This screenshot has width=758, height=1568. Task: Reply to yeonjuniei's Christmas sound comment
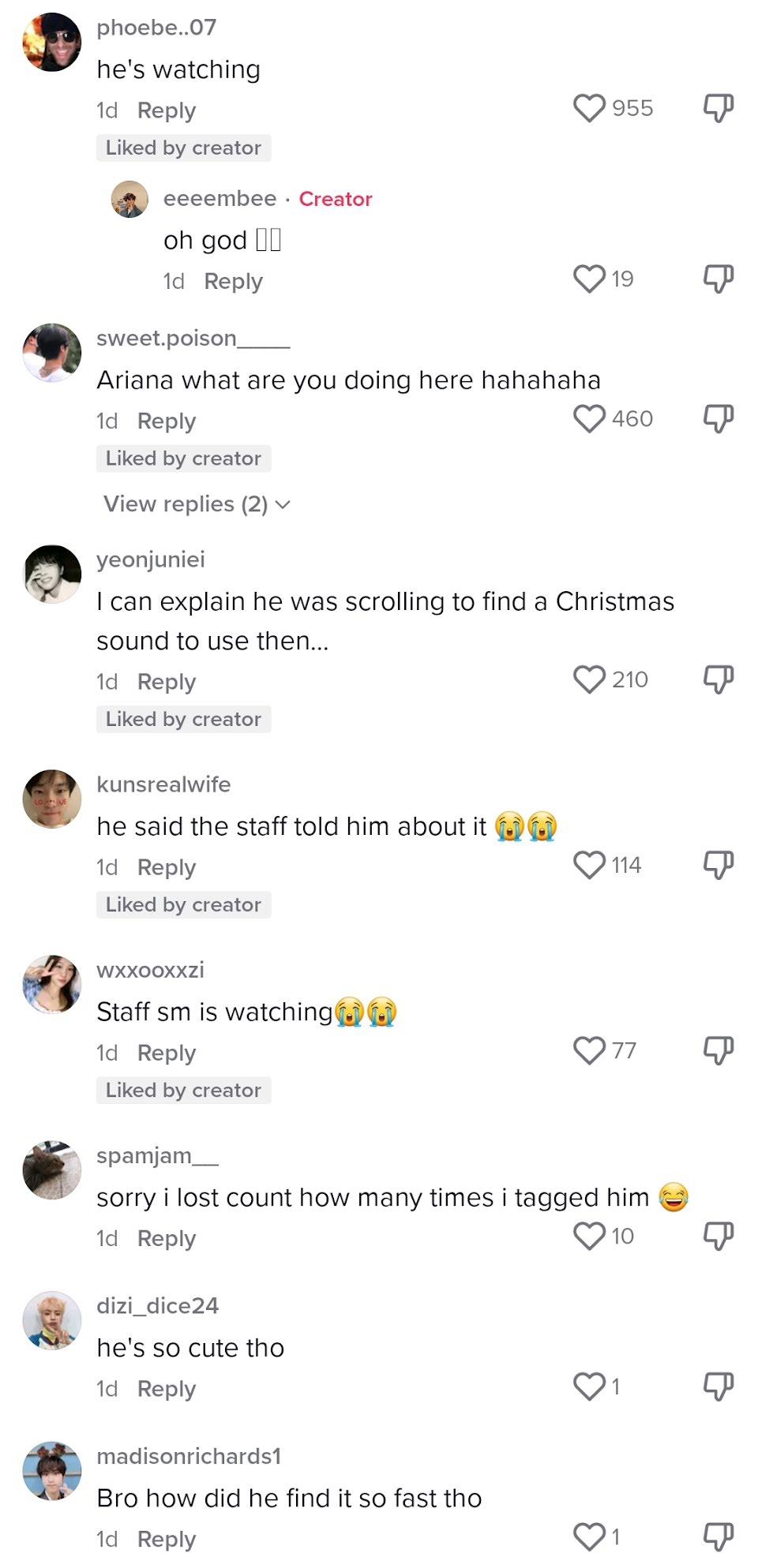pos(166,682)
